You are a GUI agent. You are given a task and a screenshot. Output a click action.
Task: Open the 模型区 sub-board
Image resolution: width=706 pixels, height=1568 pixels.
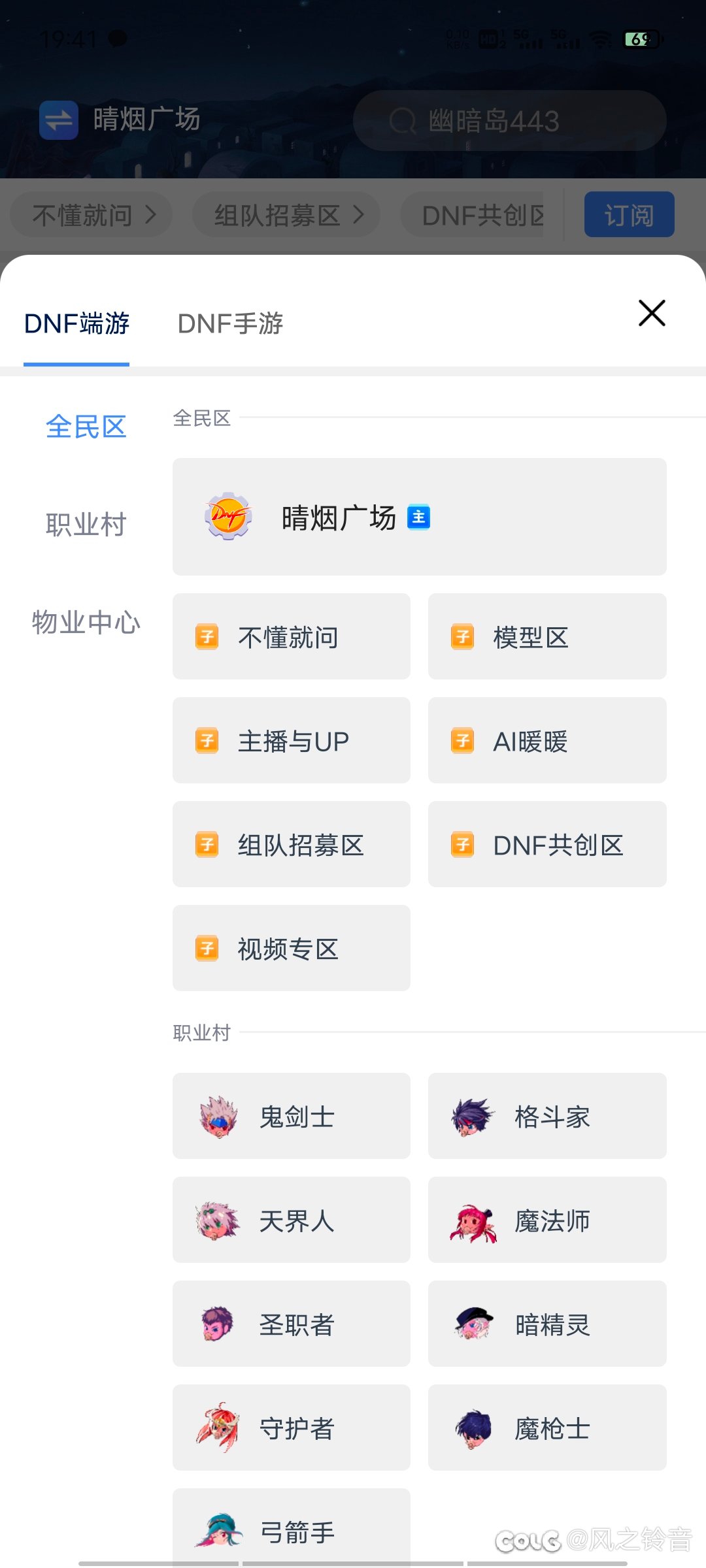click(547, 636)
